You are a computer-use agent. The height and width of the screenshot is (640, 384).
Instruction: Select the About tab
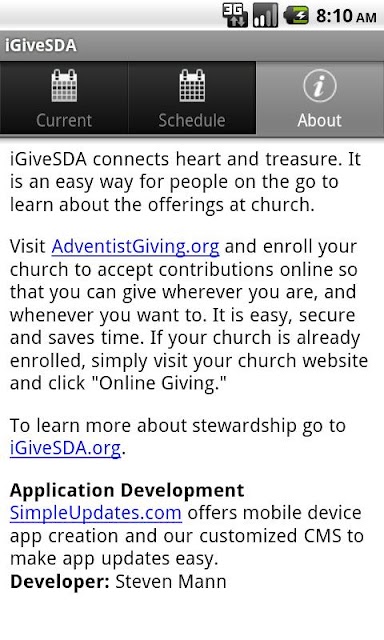pyautogui.click(x=320, y=98)
